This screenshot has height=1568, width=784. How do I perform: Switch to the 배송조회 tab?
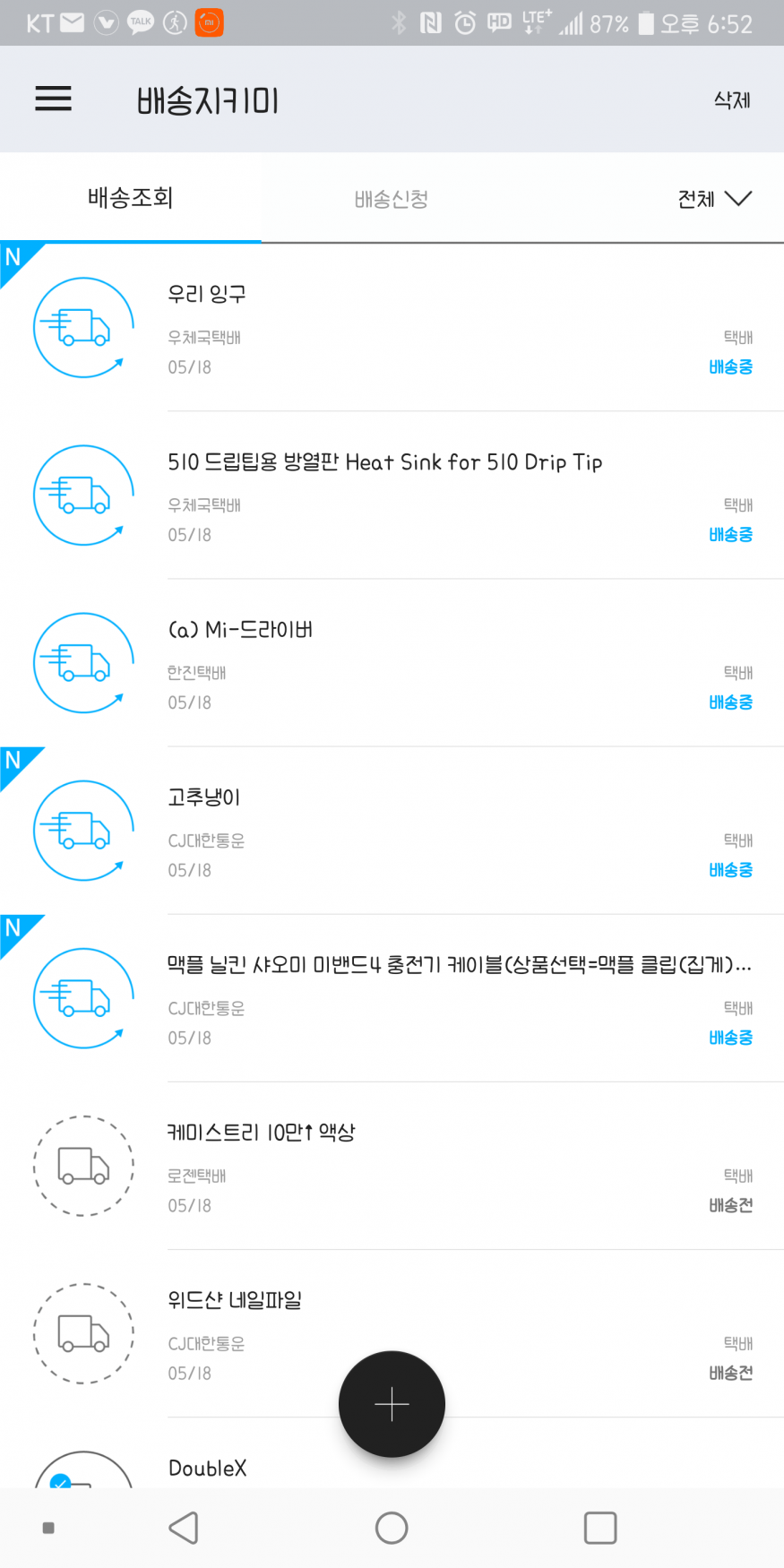point(131,198)
